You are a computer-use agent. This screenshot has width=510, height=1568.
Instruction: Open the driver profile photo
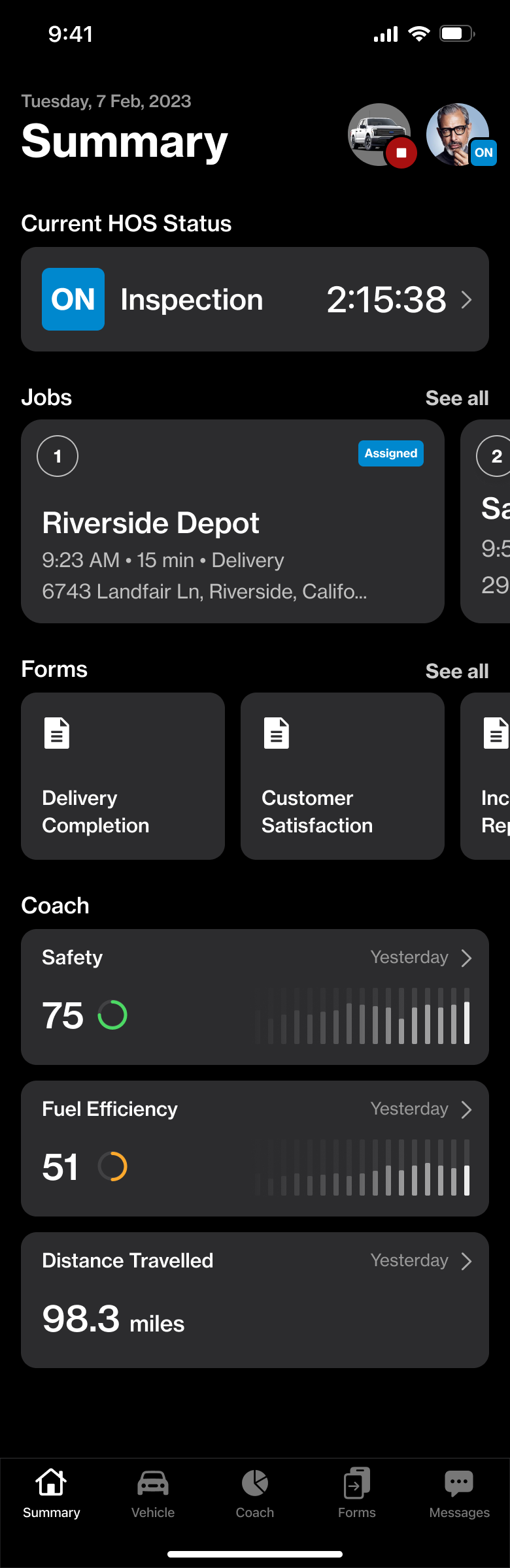457,134
